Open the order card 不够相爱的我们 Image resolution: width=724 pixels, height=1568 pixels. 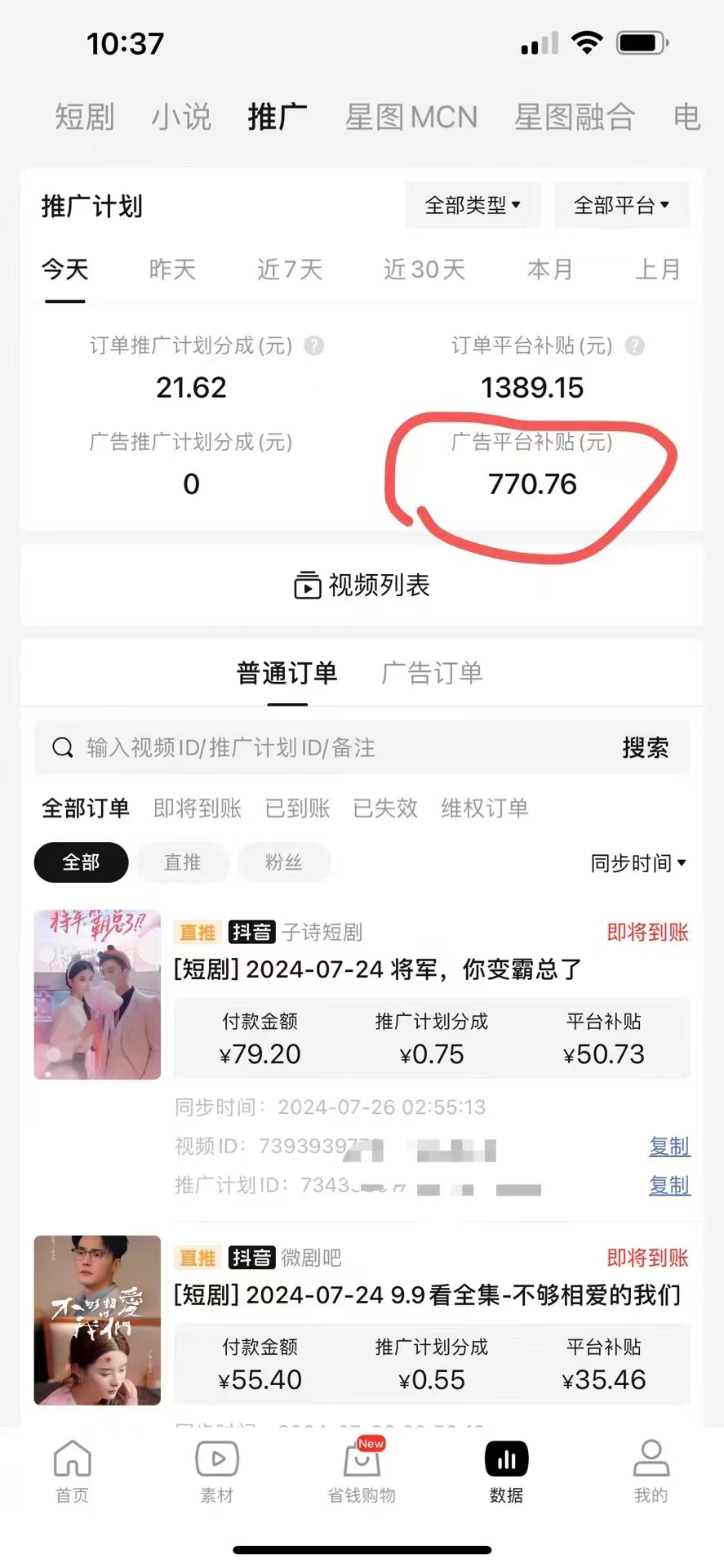click(x=426, y=1295)
